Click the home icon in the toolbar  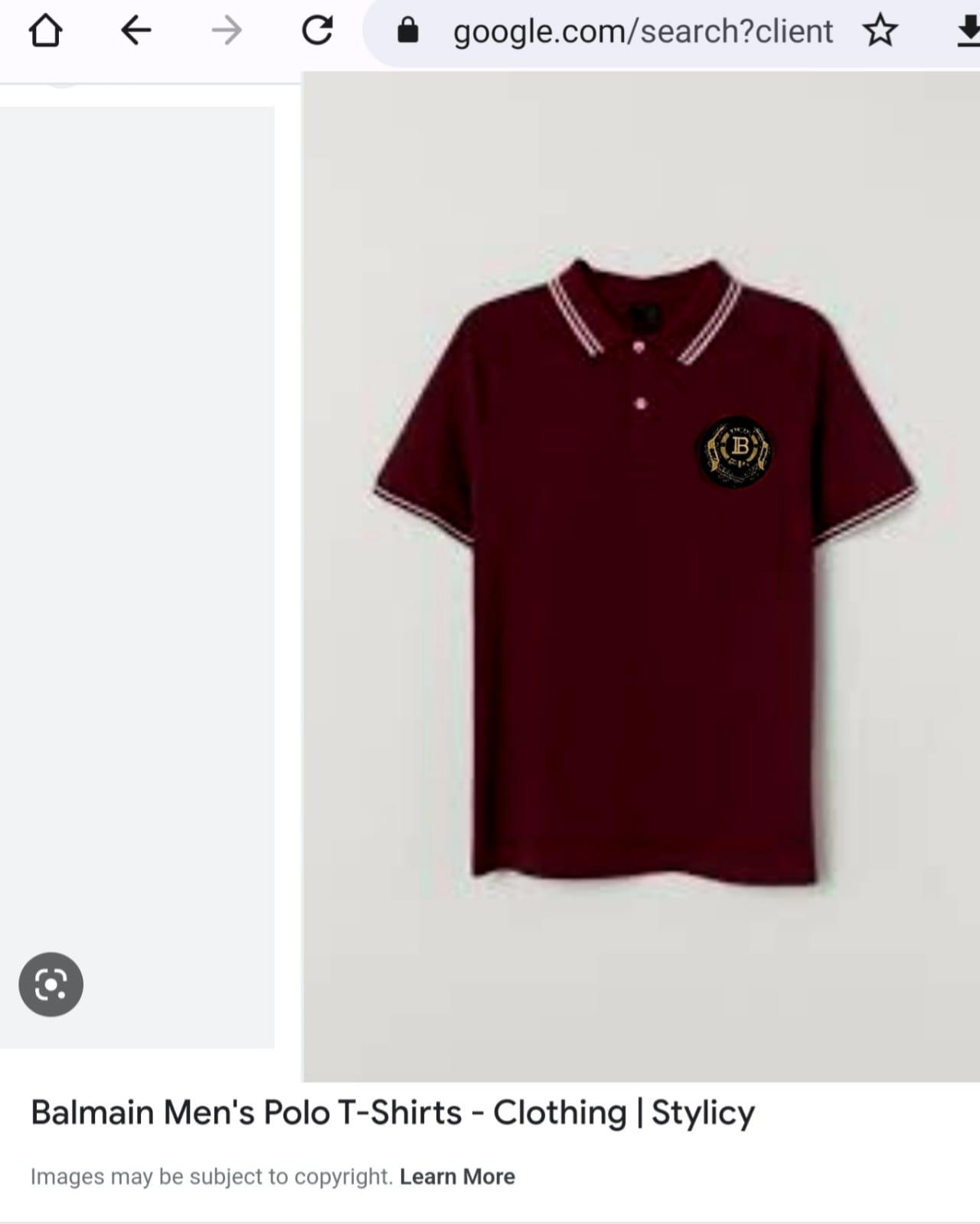point(47,31)
